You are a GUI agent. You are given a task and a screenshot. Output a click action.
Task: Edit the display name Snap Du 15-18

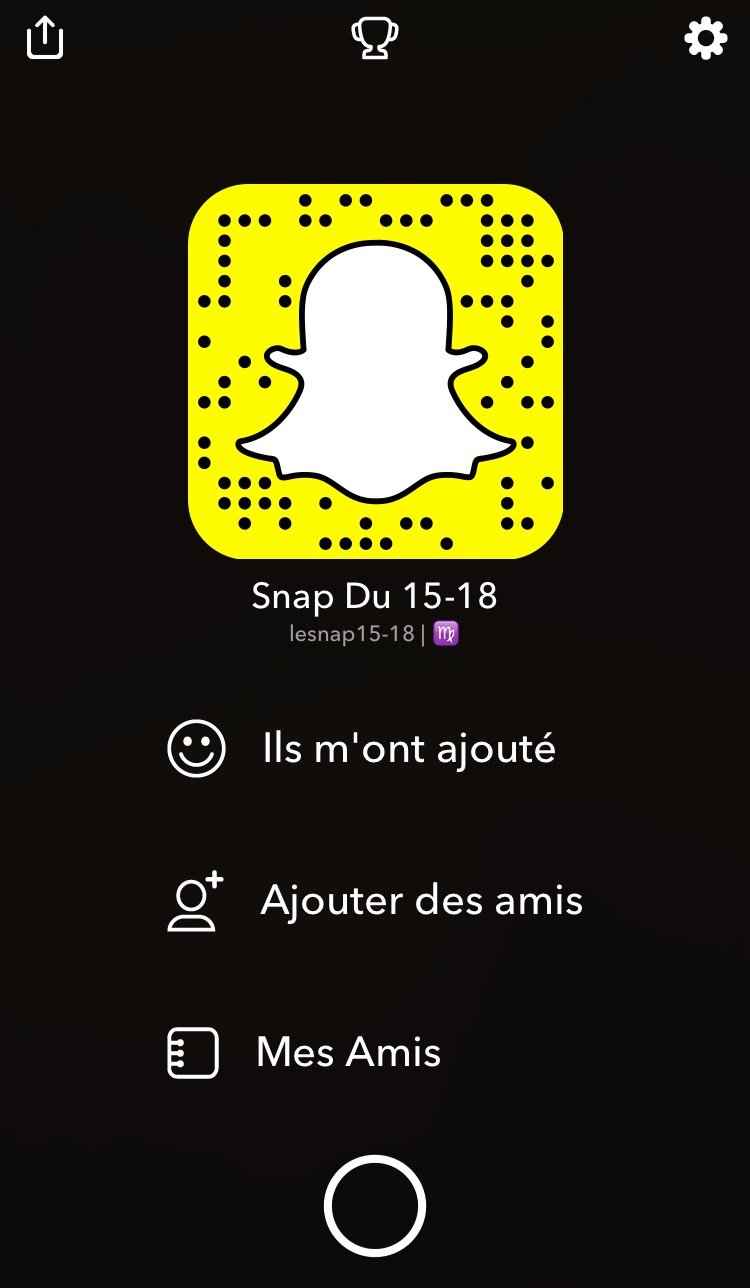[x=375, y=597]
